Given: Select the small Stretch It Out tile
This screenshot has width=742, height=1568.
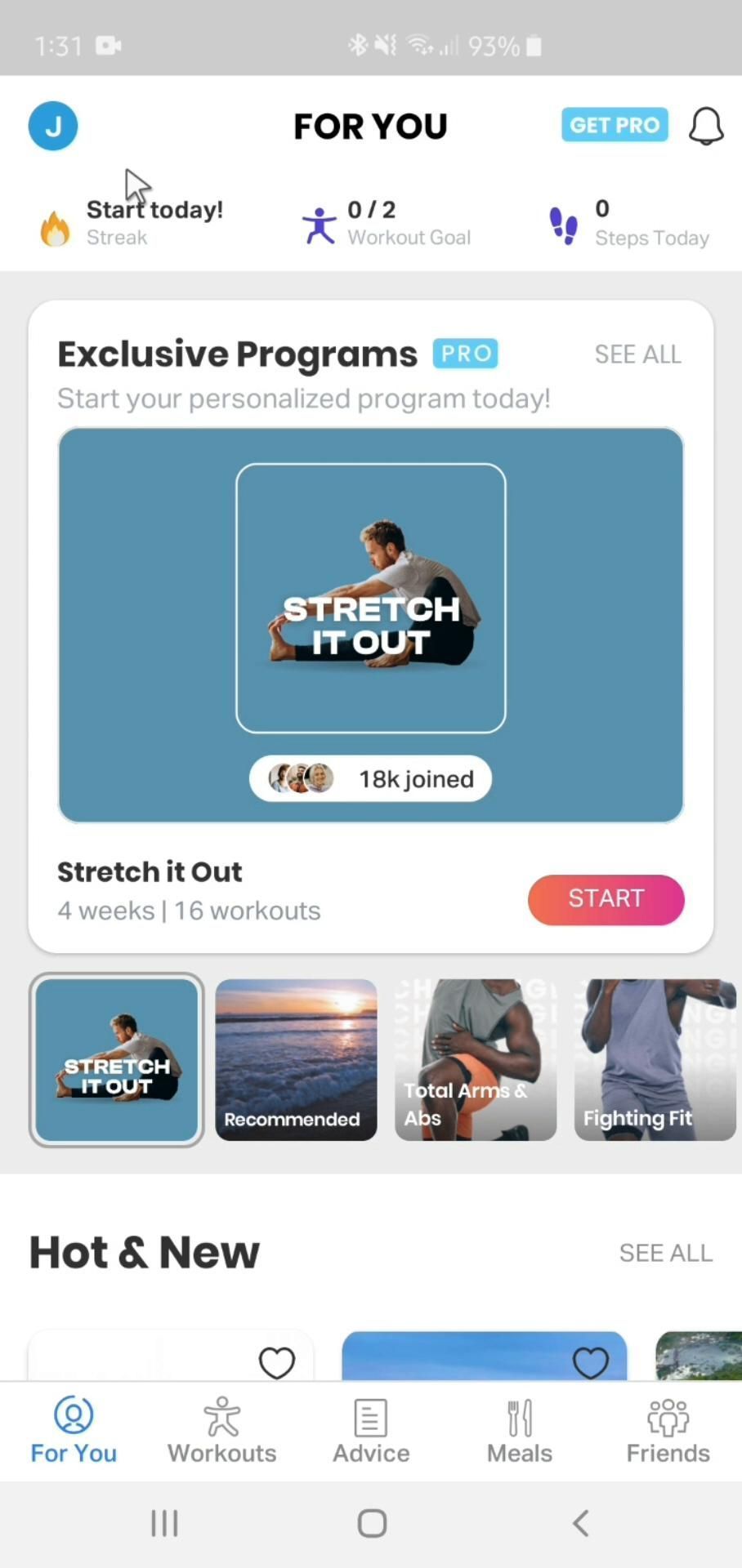Looking at the screenshot, I should (117, 1059).
